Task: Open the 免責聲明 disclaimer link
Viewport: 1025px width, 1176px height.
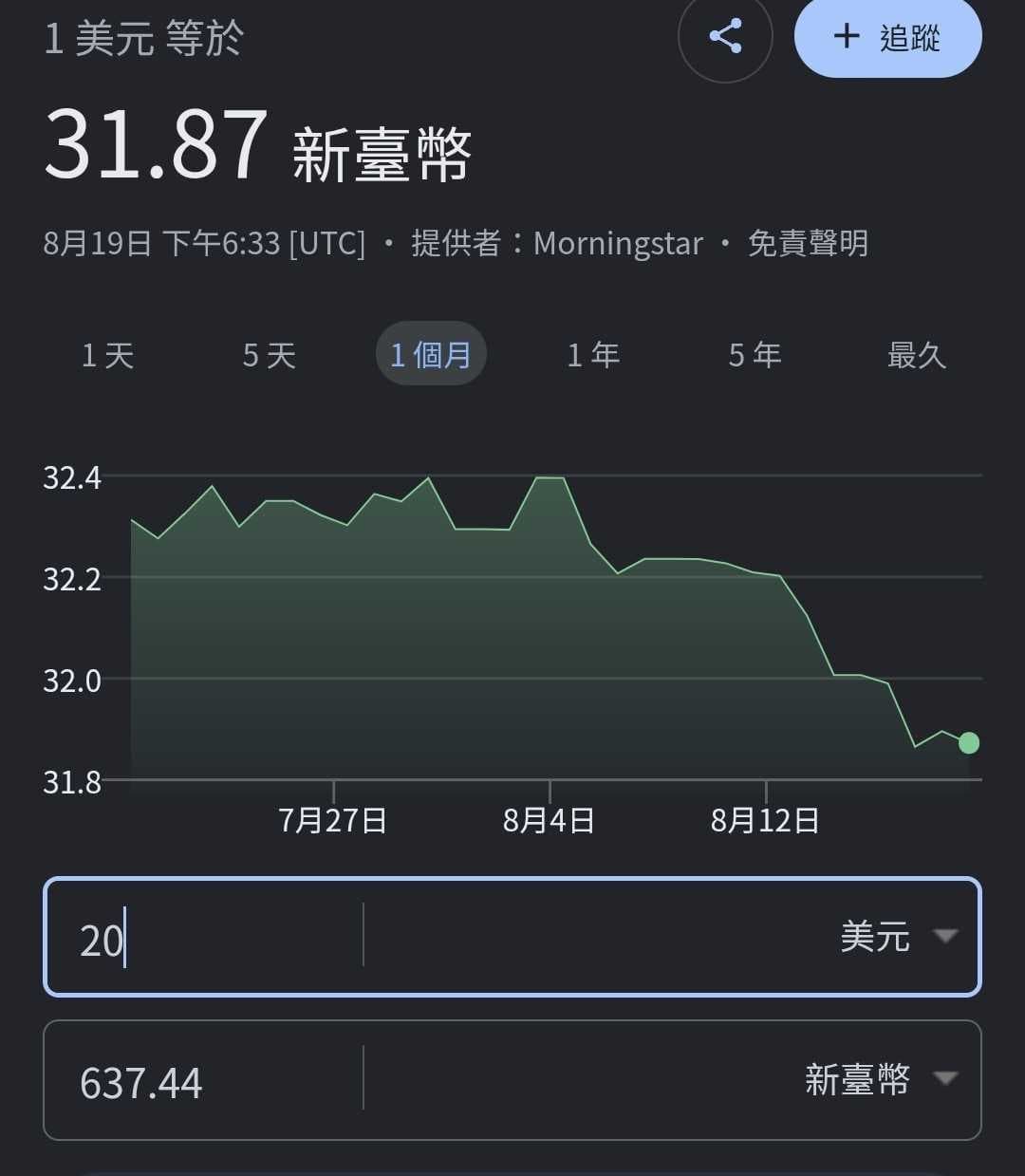Action: (808, 244)
